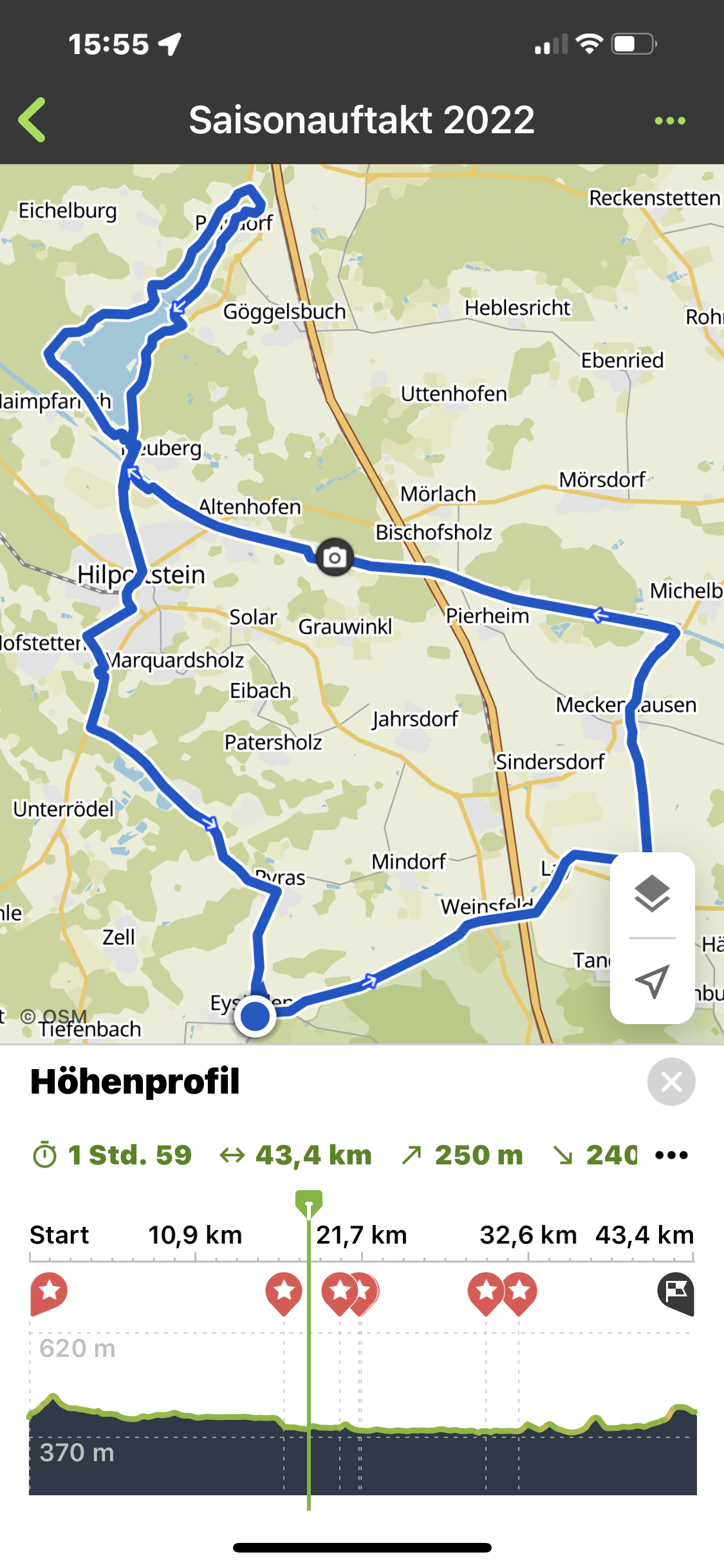Center map on my location

point(652,981)
